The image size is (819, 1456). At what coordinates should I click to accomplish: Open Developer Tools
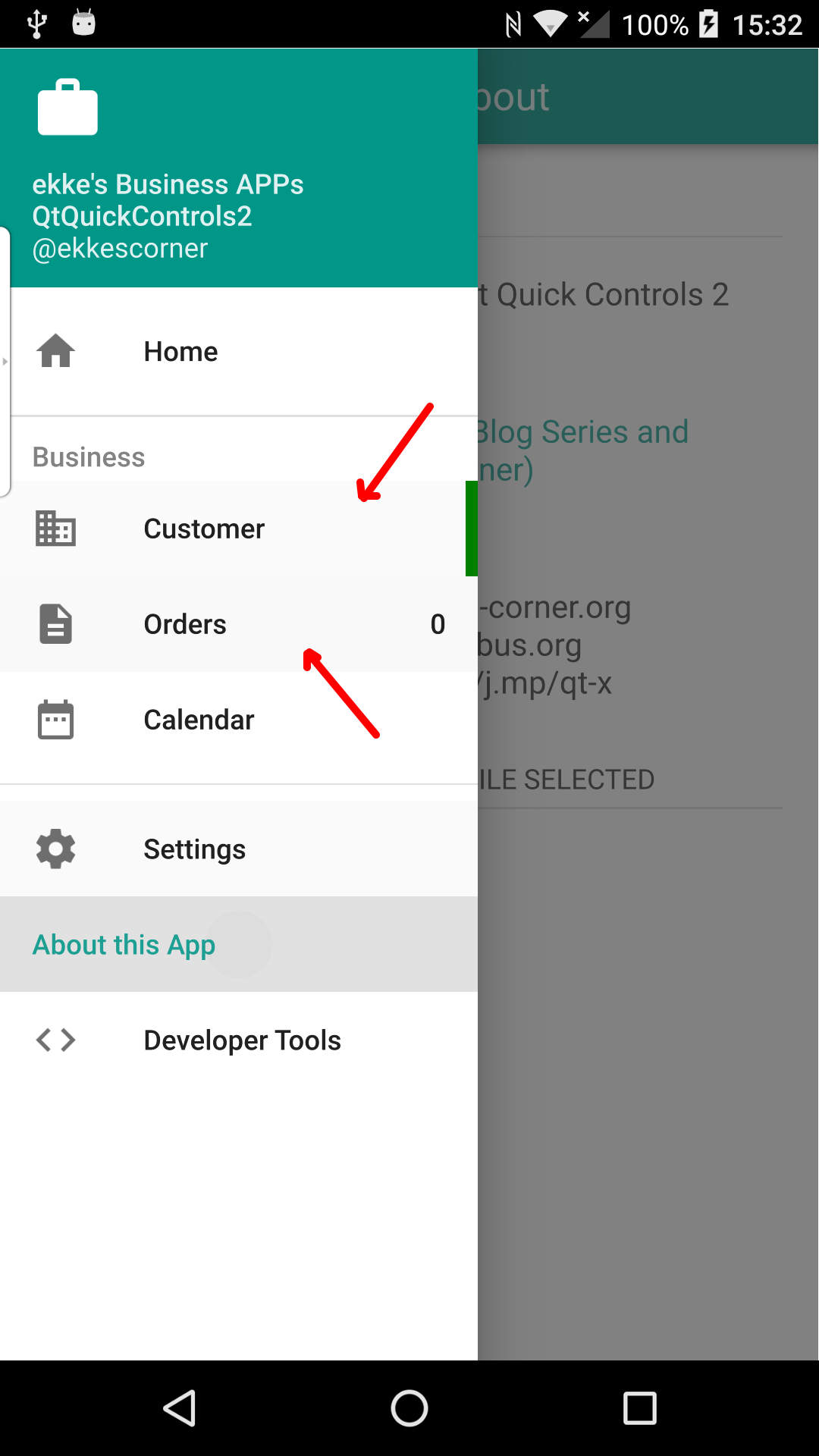[242, 1040]
